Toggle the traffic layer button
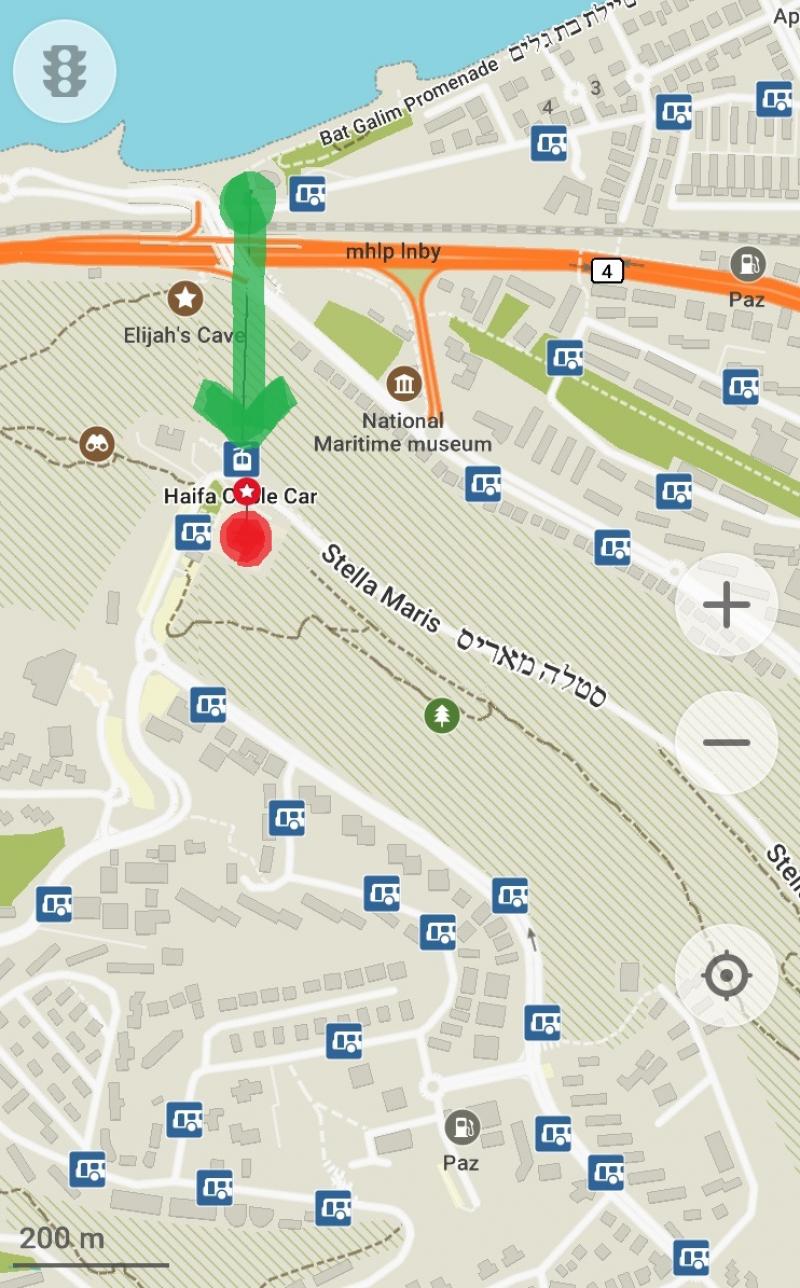This screenshot has width=800, height=1288. click(64, 71)
